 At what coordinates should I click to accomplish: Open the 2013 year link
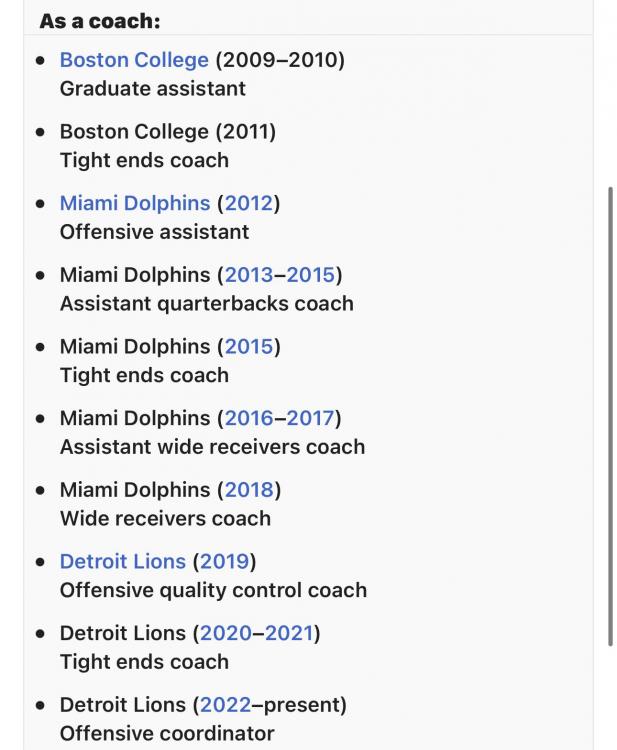[x=249, y=275]
